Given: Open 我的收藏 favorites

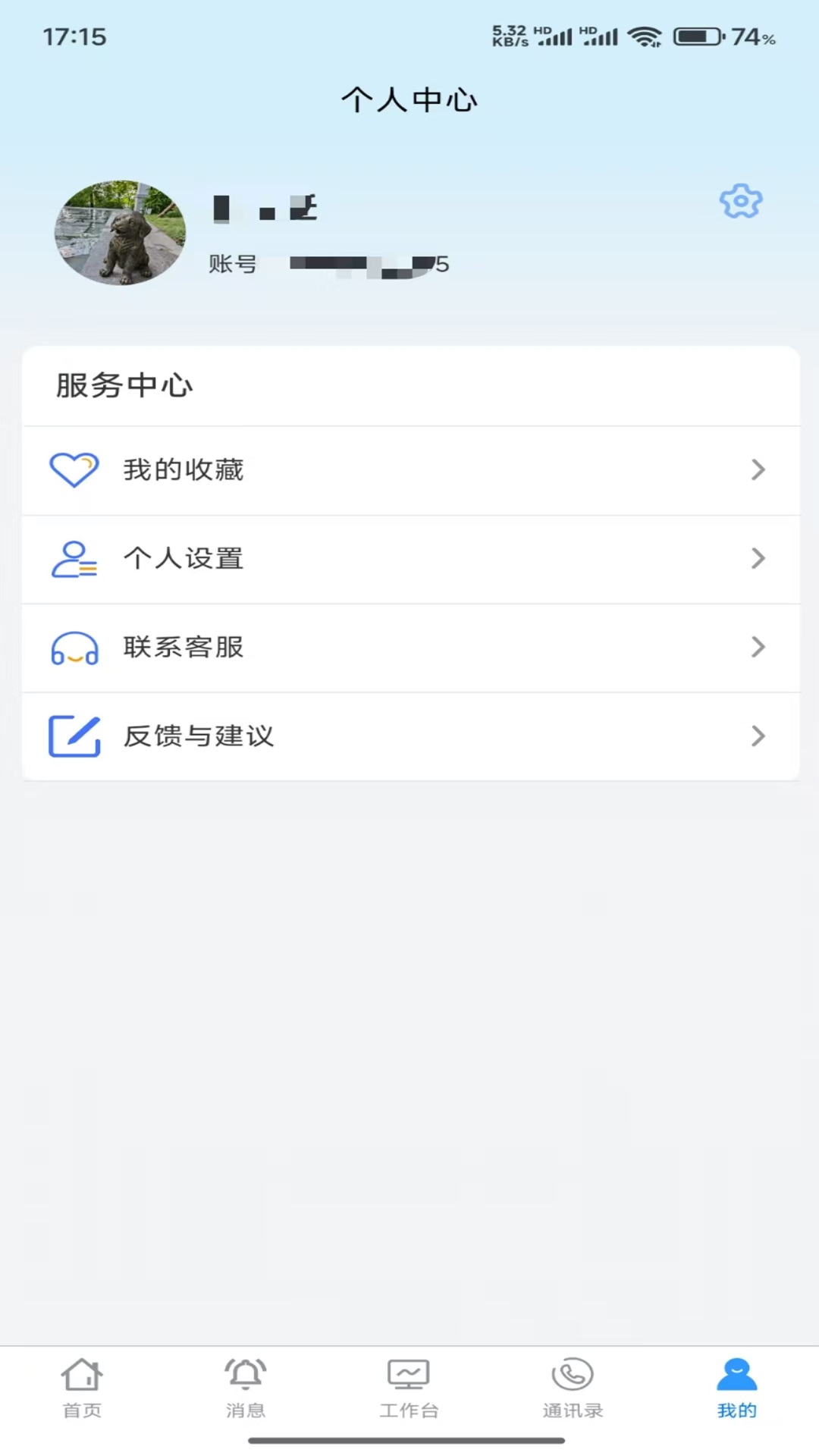Looking at the screenshot, I should pos(409,470).
